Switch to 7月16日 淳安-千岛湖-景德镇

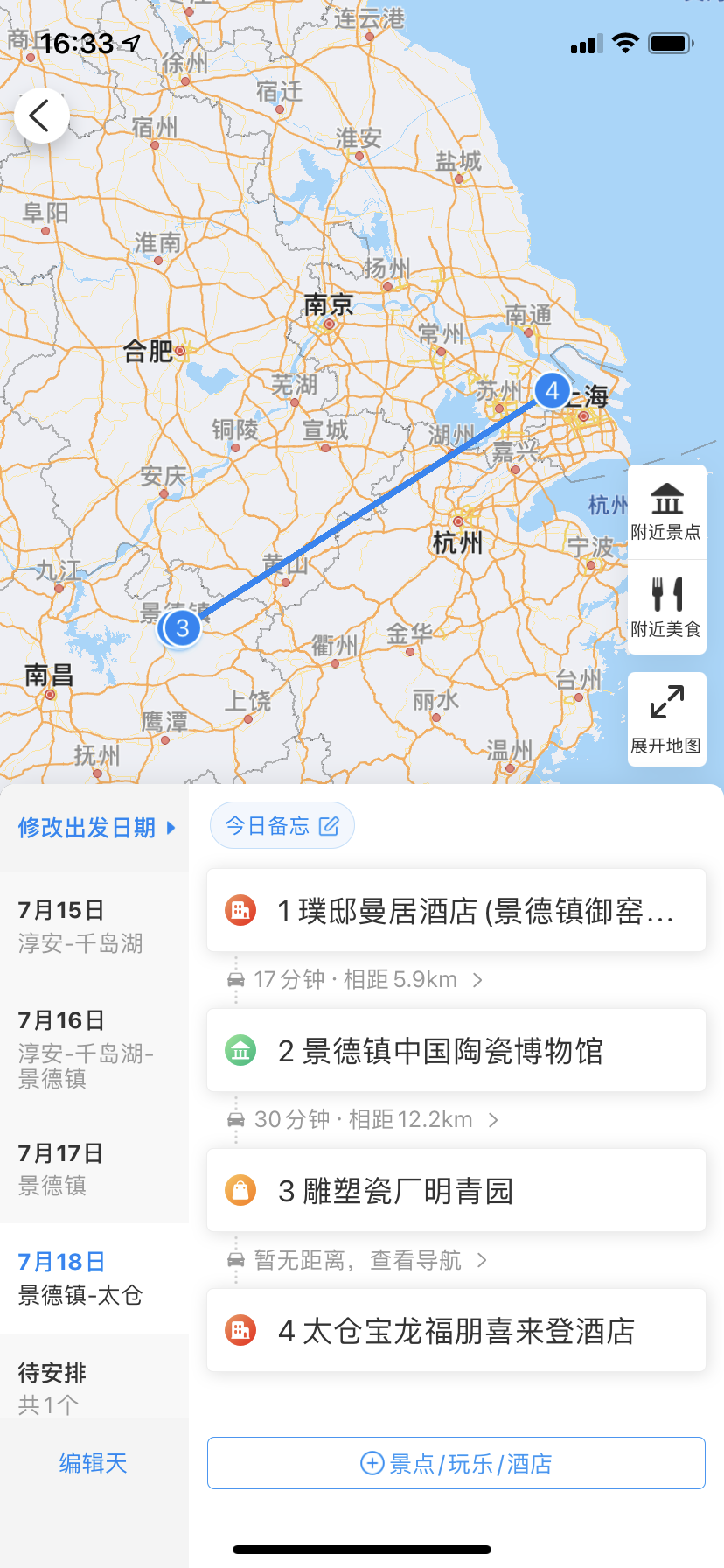click(94, 1048)
